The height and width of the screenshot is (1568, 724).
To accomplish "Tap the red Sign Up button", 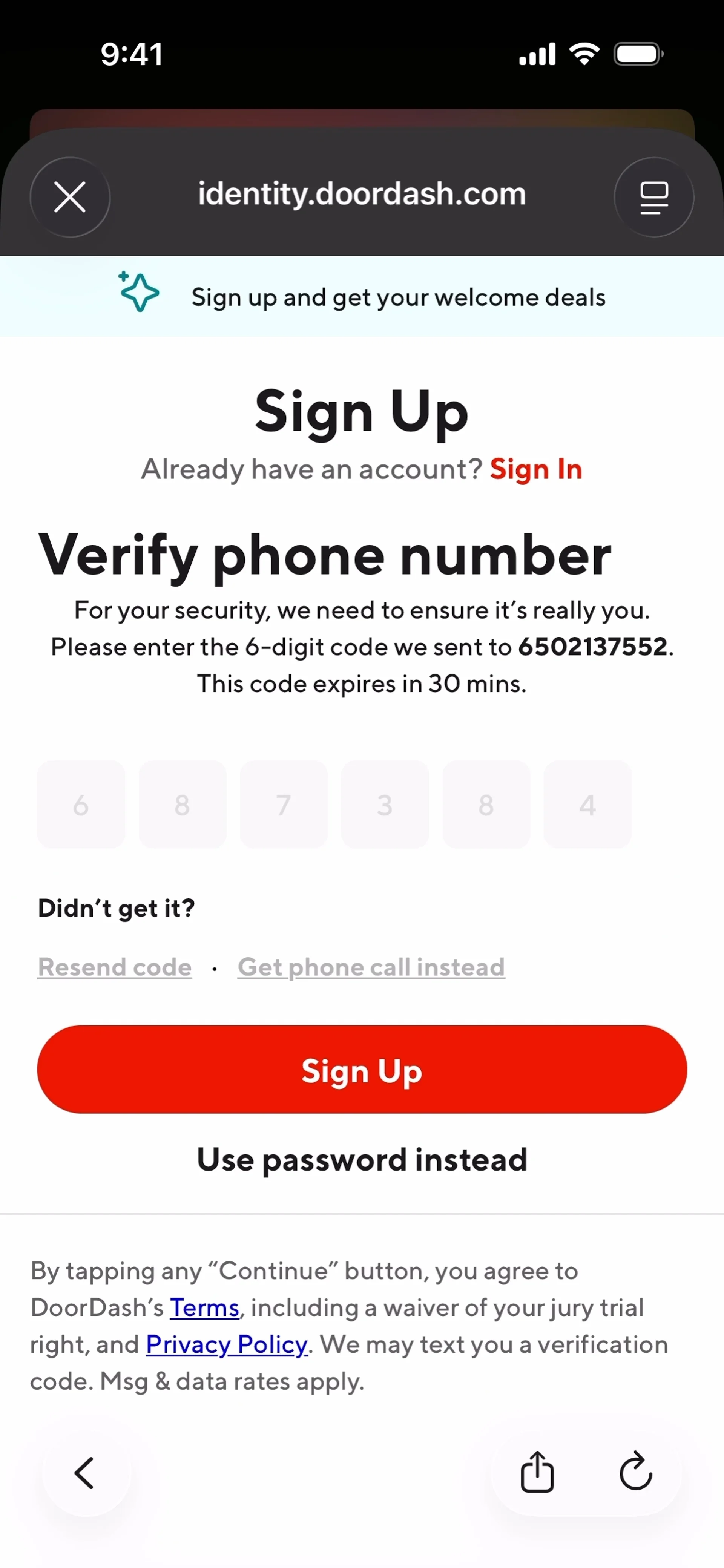I will point(362,1070).
